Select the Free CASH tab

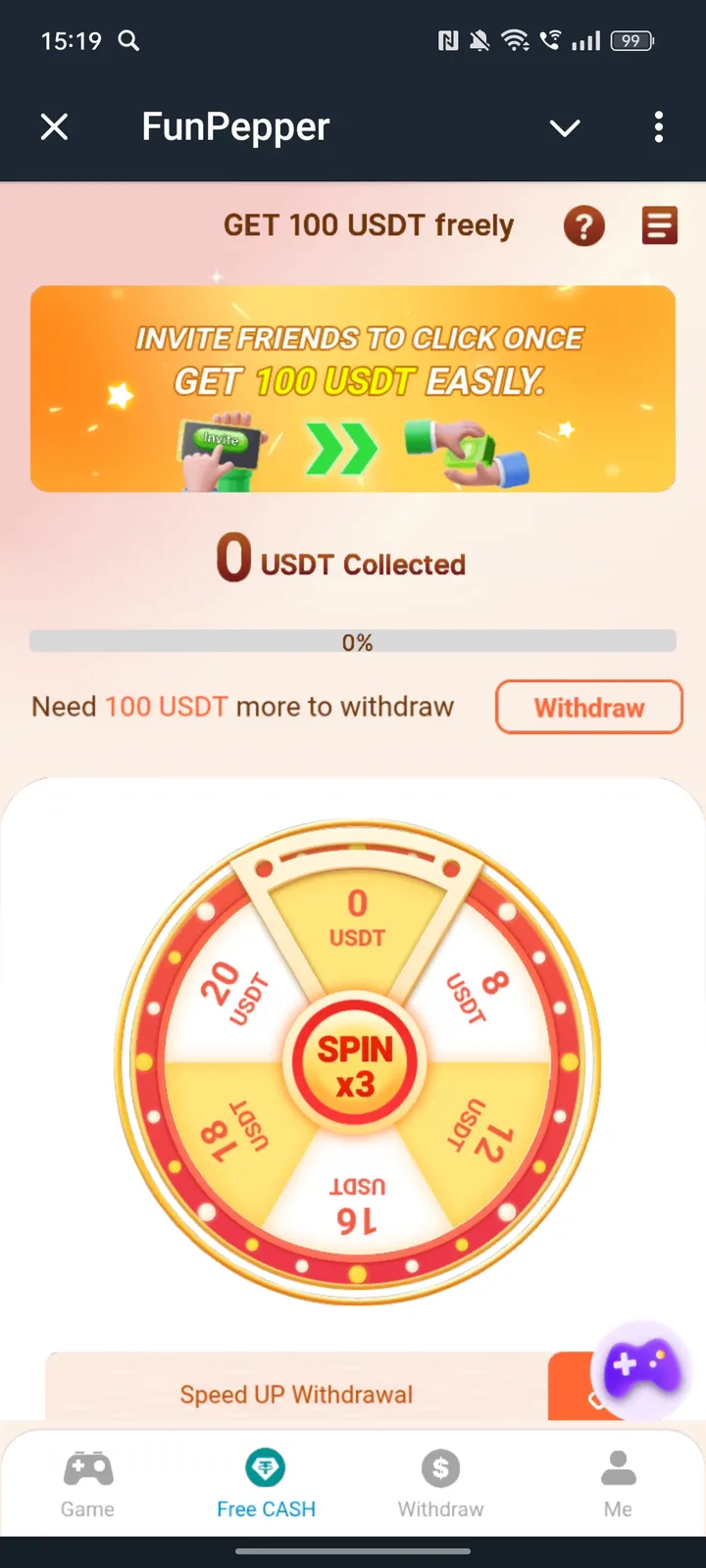pyautogui.click(x=266, y=1484)
